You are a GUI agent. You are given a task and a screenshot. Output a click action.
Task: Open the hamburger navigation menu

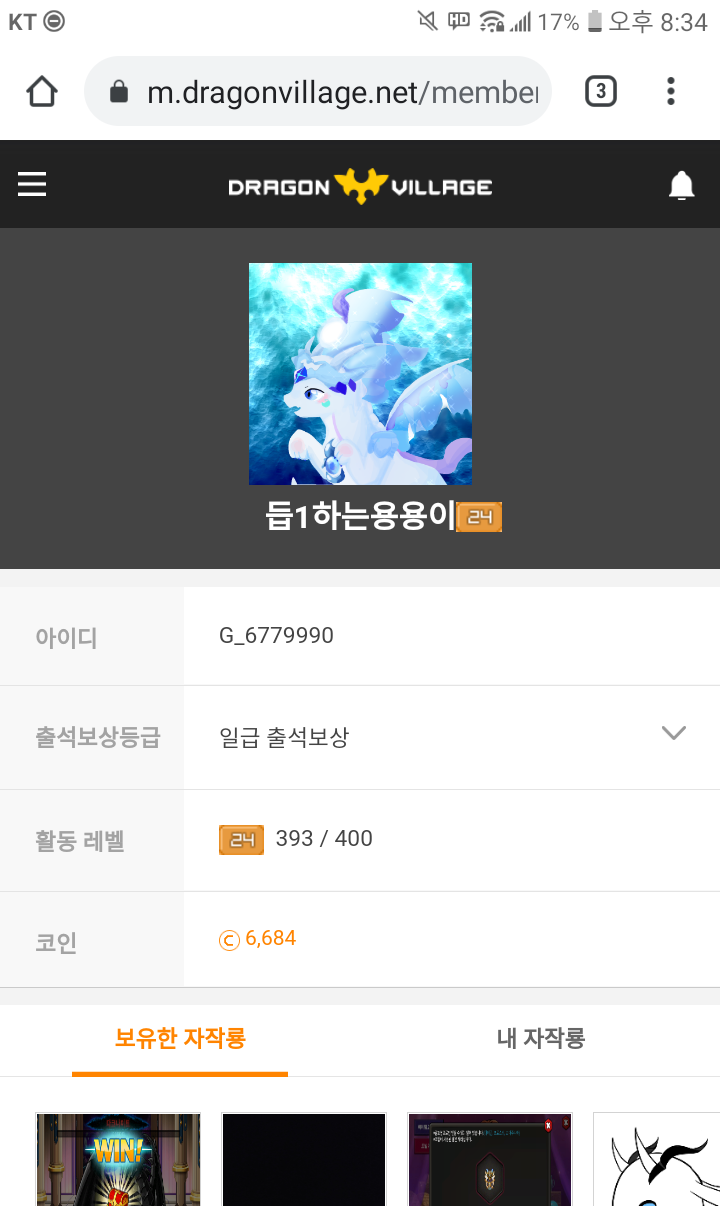(32, 185)
